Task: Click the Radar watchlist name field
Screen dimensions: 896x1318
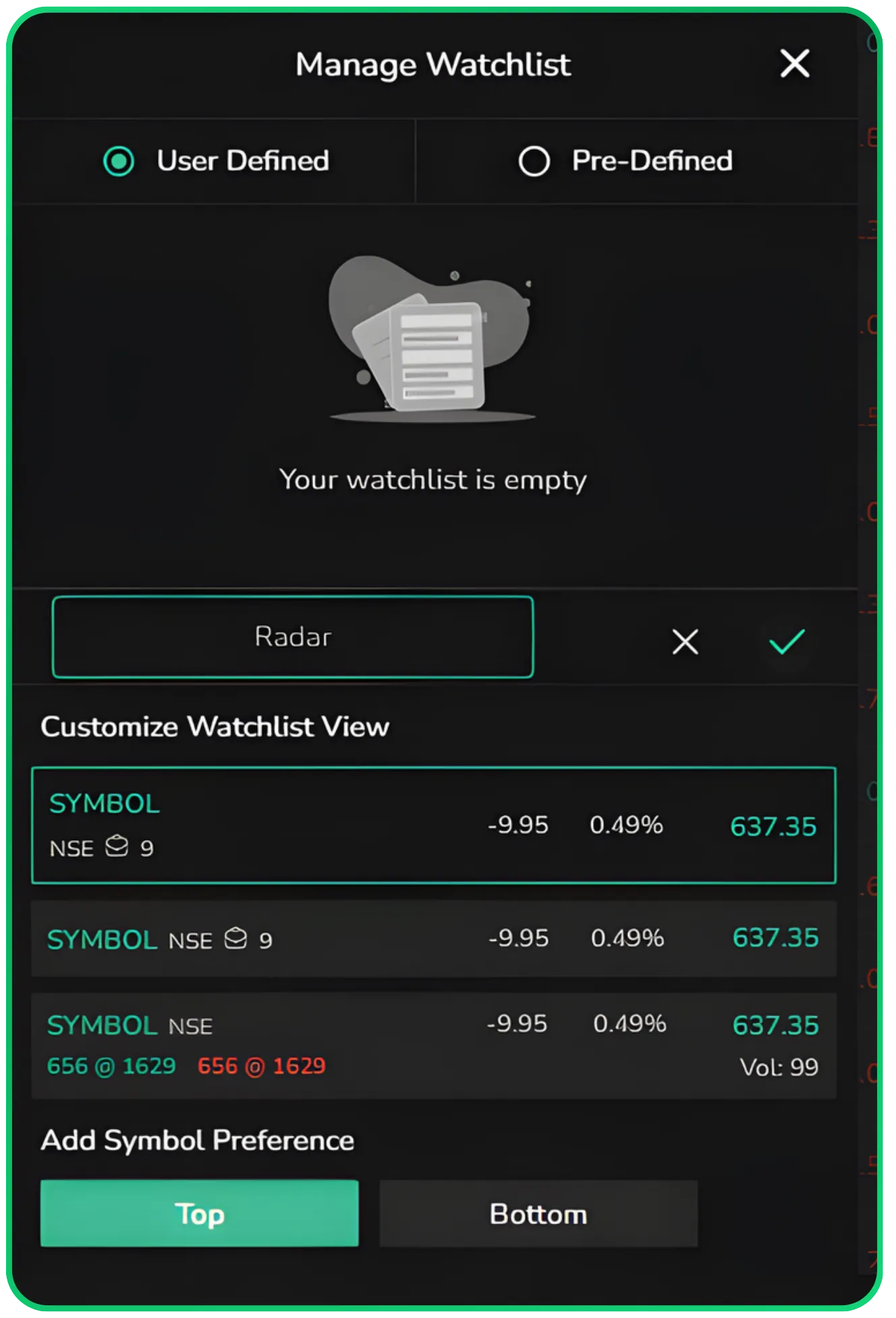Action: pos(292,635)
